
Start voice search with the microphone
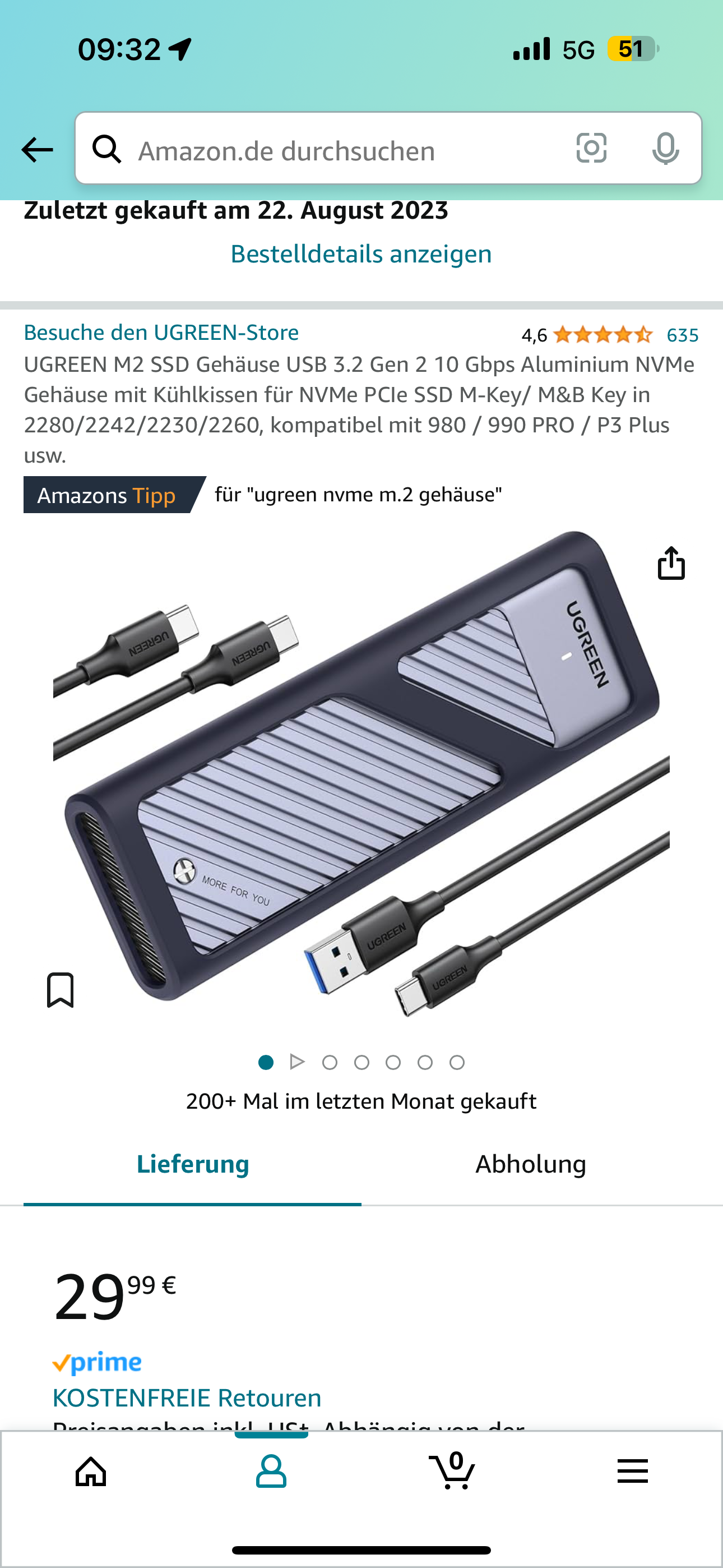(665, 149)
